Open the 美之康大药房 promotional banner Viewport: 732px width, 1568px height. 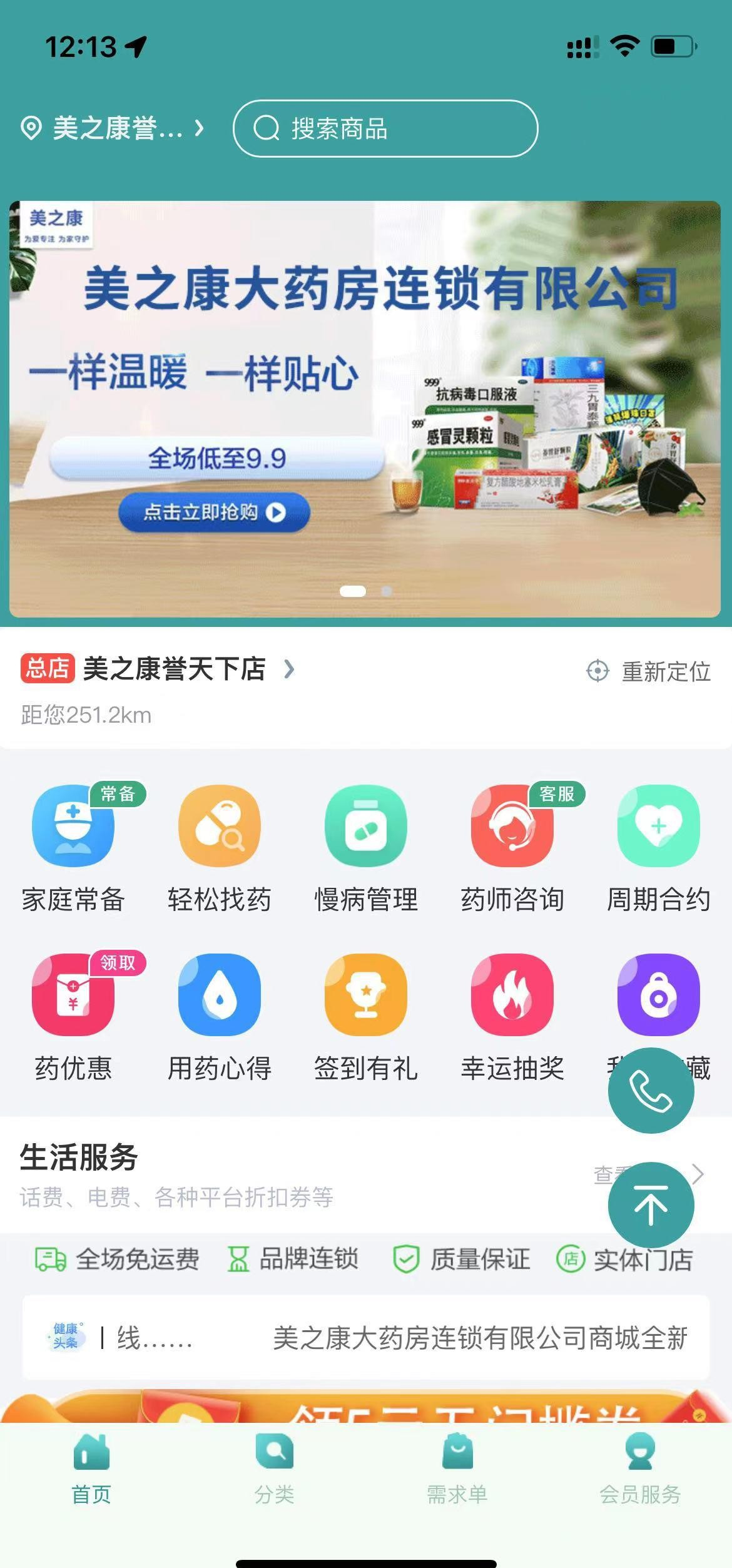point(365,409)
